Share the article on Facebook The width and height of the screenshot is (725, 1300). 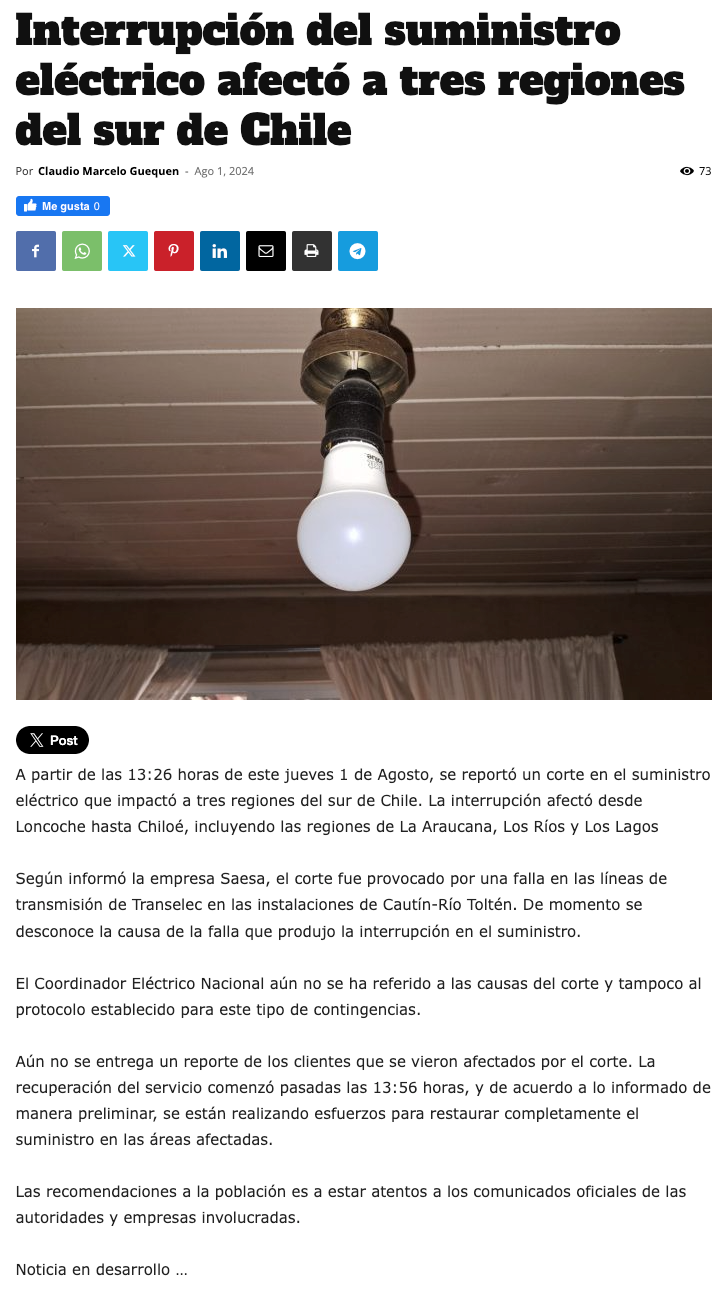coord(36,251)
